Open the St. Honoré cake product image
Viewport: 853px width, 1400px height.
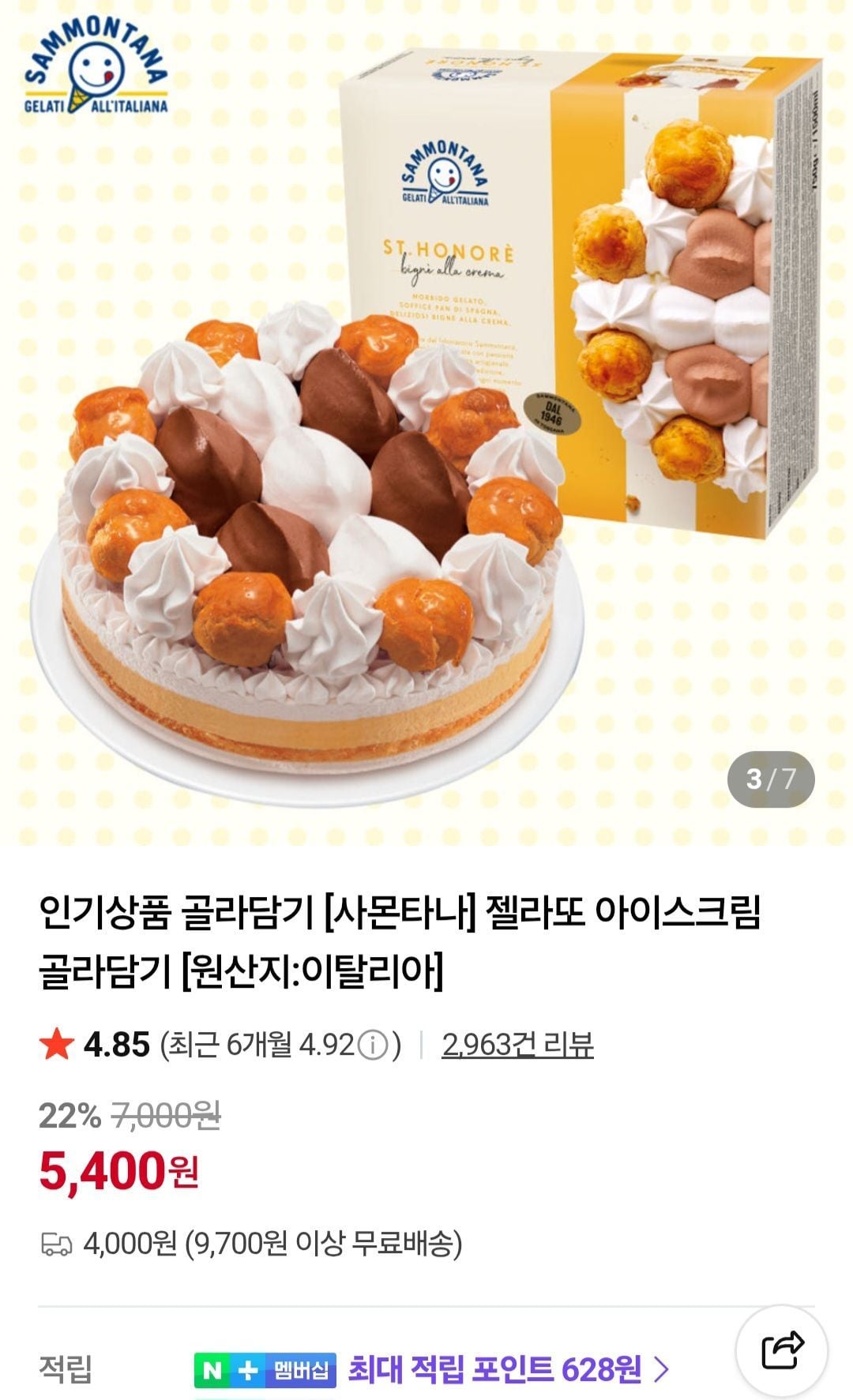pyautogui.click(x=426, y=422)
